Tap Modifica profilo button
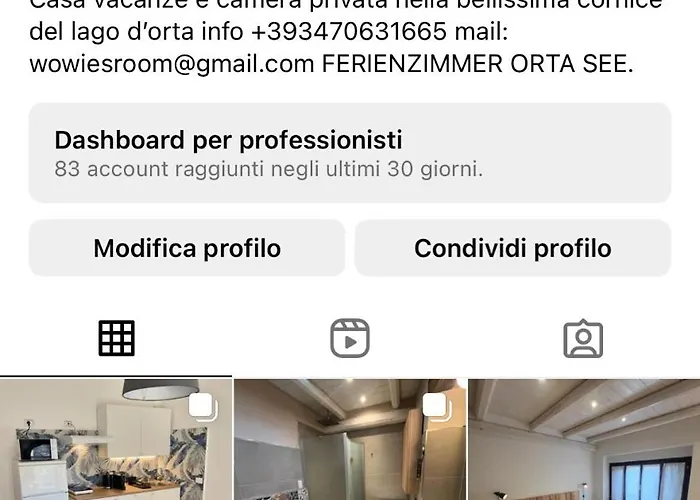Image resolution: width=700 pixels, height=500 pixels. pyautogui.click(x=187, y=248)
